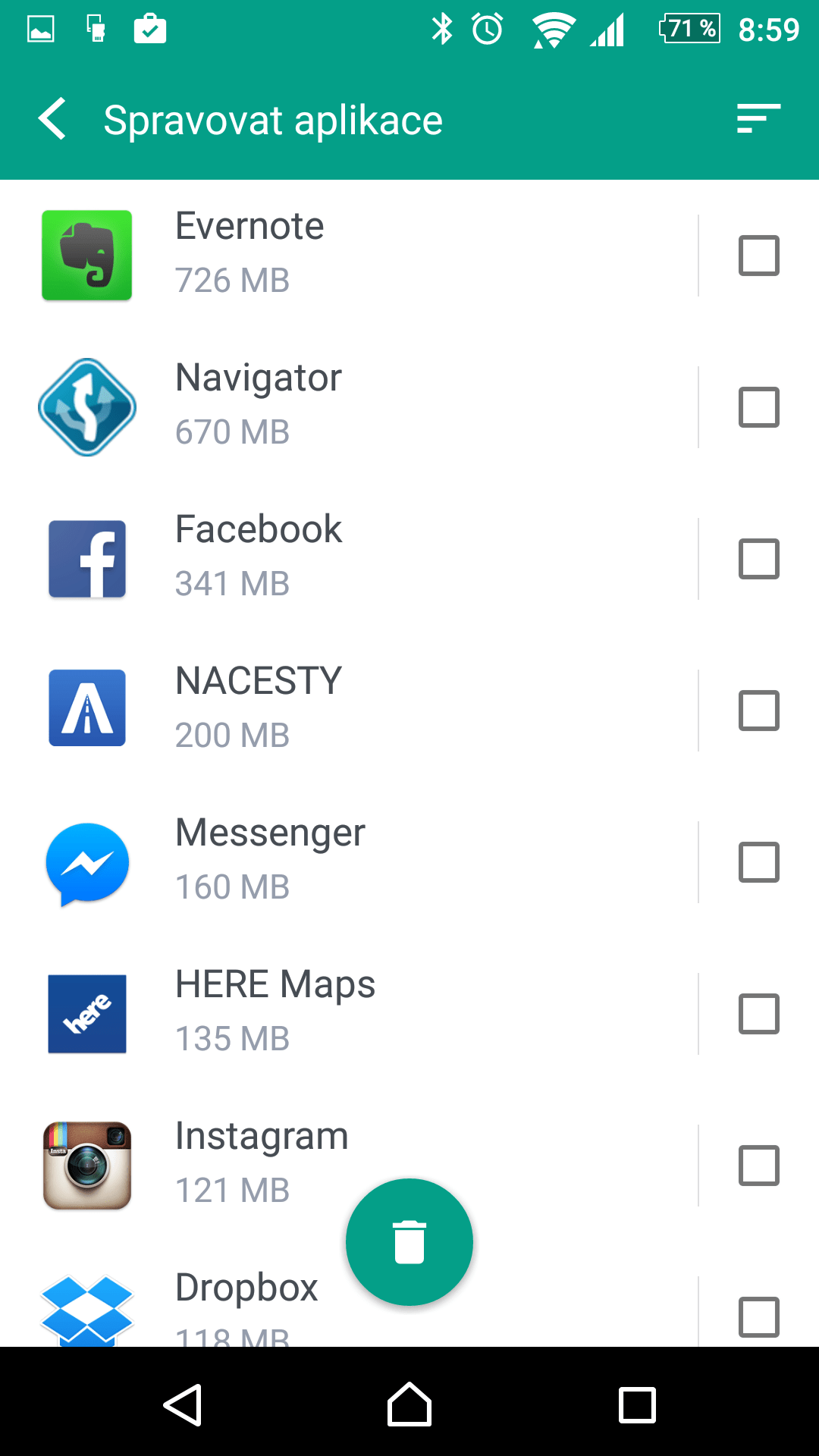The height and width of the screenshot is (1456, 819).
Task: Mark the NACESTY checkbox
Action: (759, 711)
